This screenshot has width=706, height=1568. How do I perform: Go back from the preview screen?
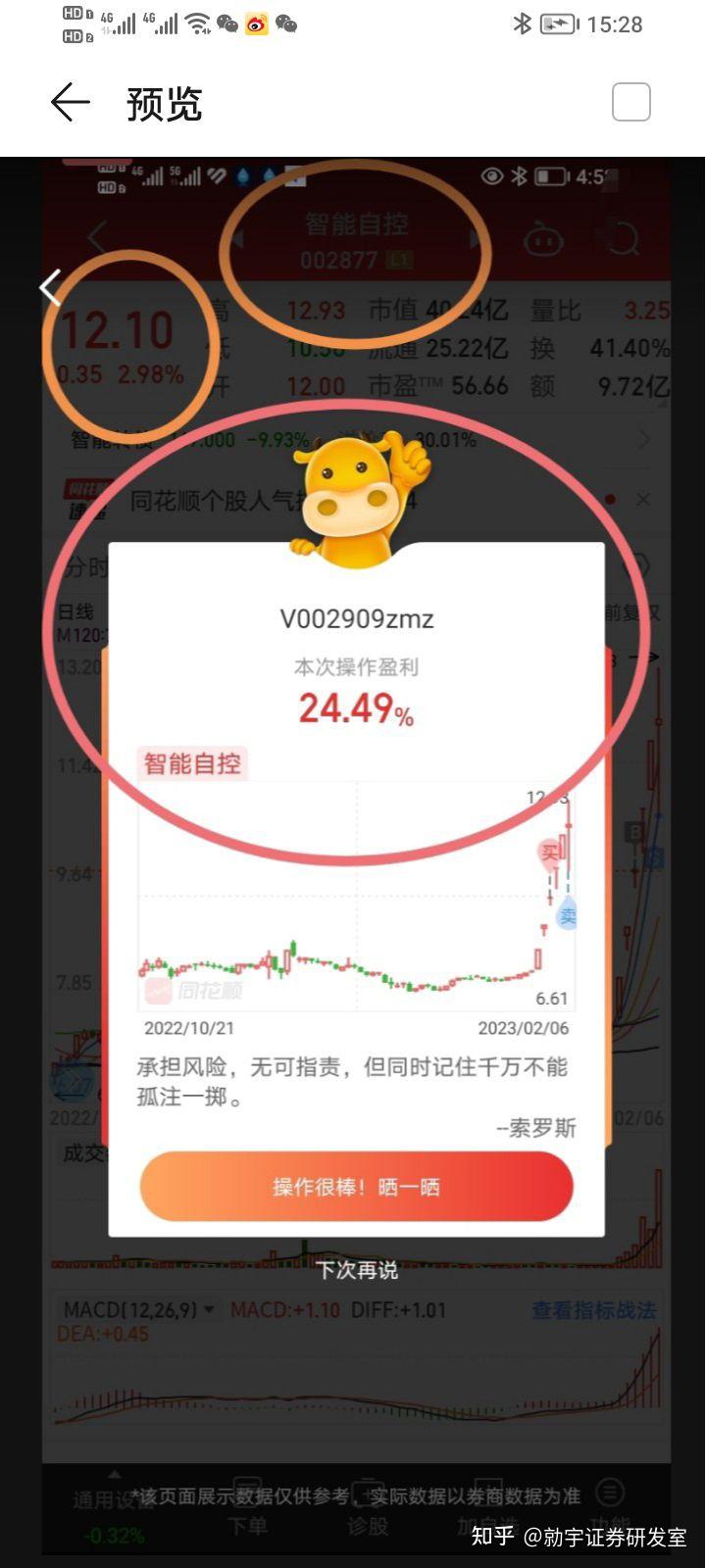70,103
